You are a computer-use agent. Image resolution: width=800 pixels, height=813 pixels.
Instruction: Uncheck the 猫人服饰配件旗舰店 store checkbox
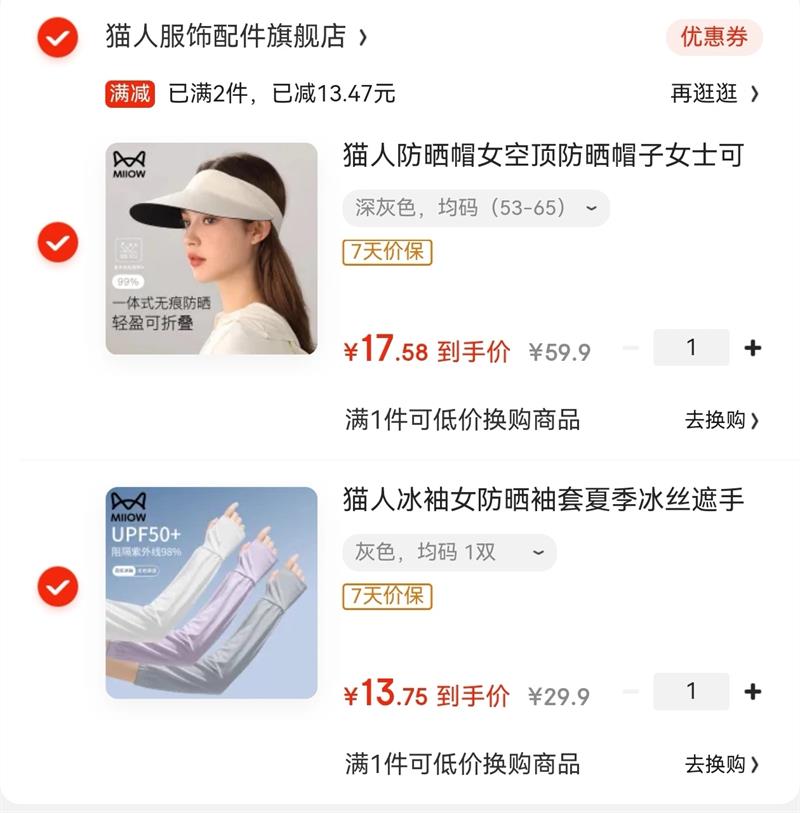tap(58, 38)
